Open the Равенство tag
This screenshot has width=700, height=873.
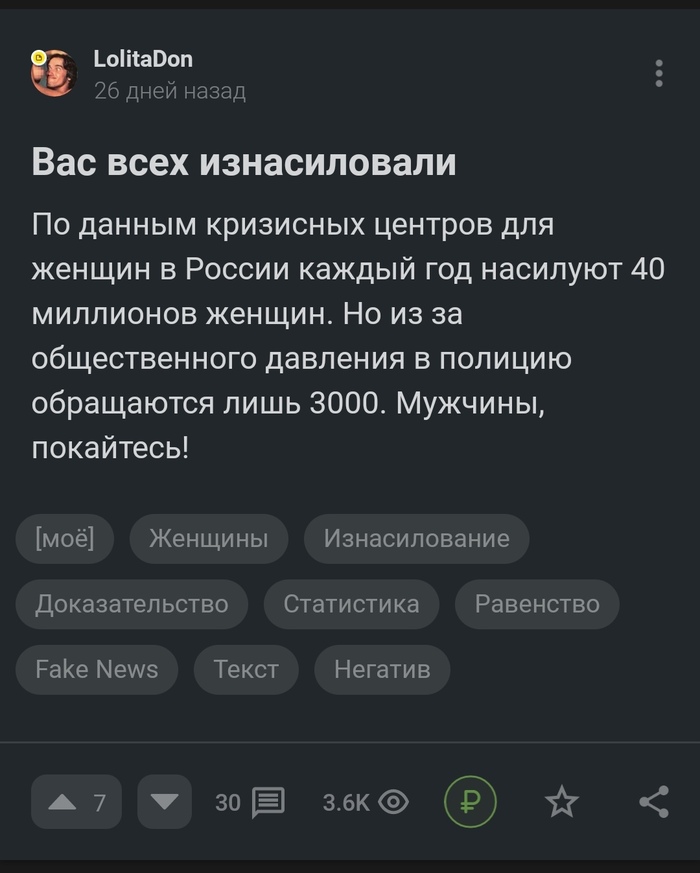click(537, 604)
